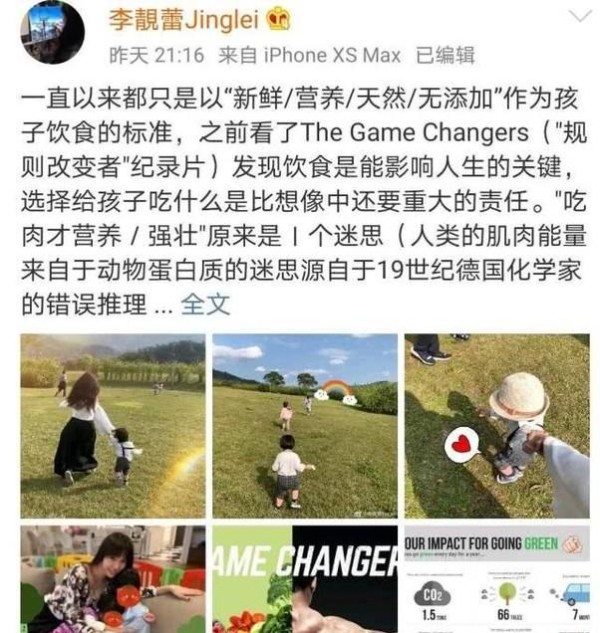Open photo of kids running toward rainbow
This screenshot has height=633, width=600.
305,425
